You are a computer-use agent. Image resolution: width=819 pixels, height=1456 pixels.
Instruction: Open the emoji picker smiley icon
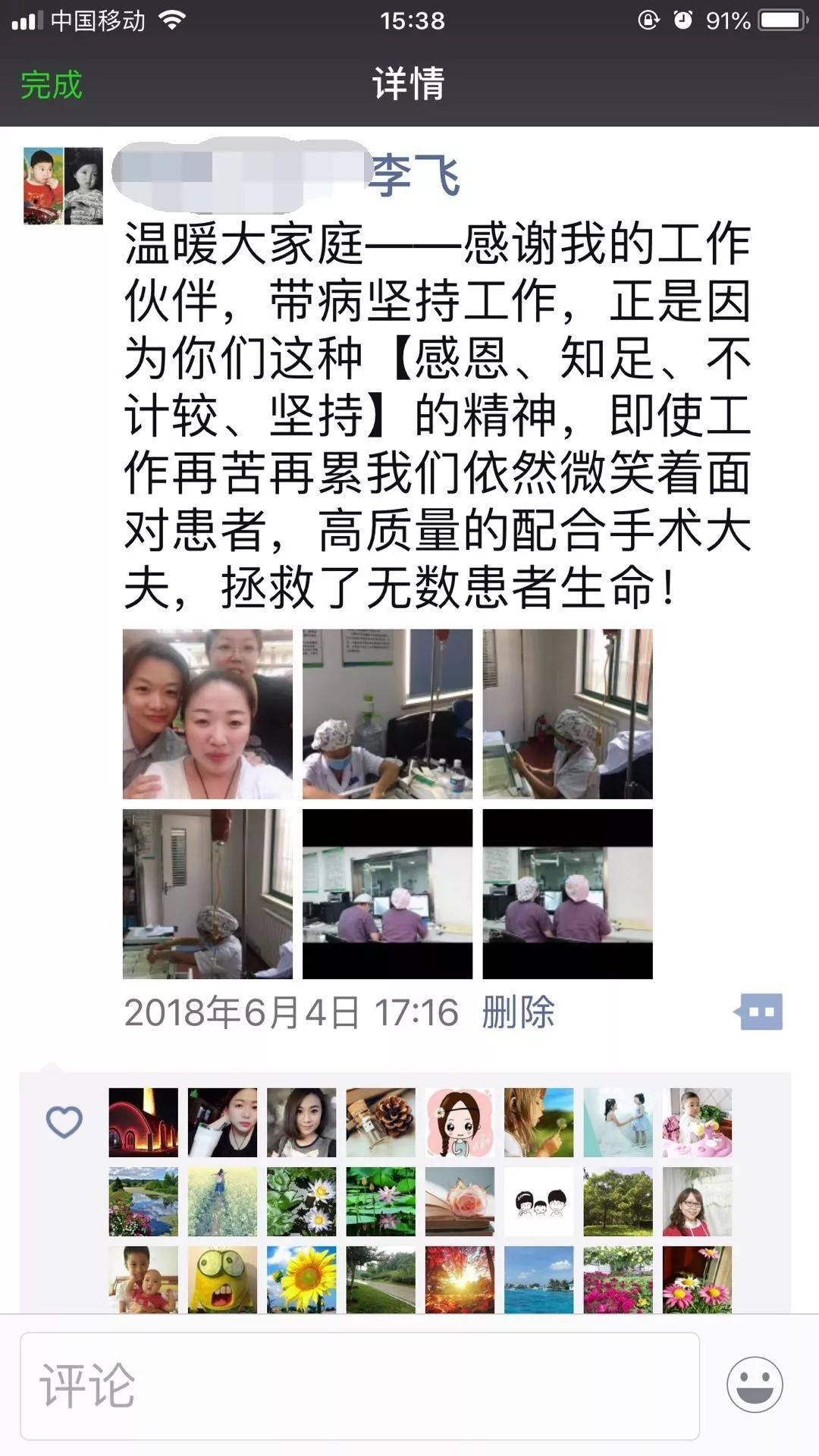[x=754, y=1384]
